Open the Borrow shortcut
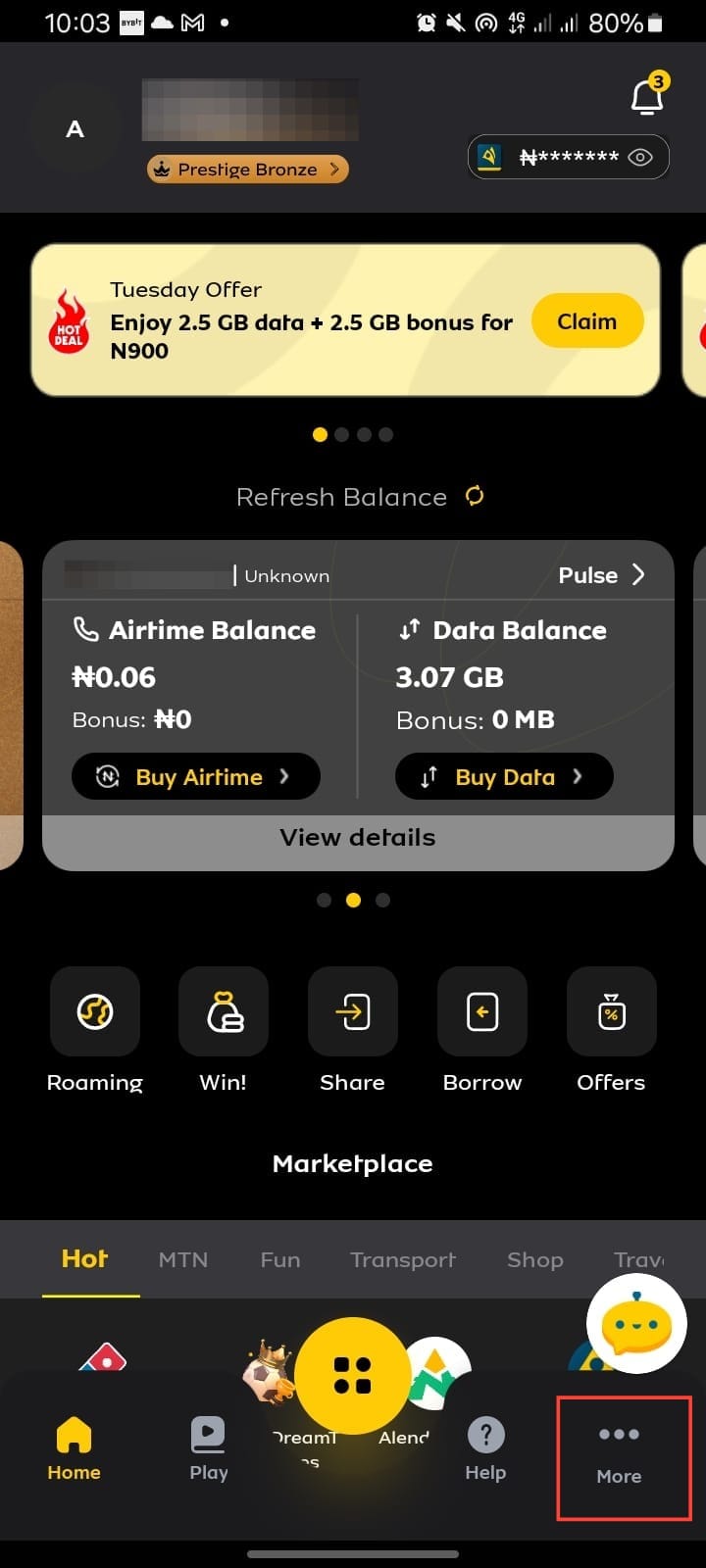This screenshot has width=706, height=1568. pyautogui.click(x=482, y=1012)
